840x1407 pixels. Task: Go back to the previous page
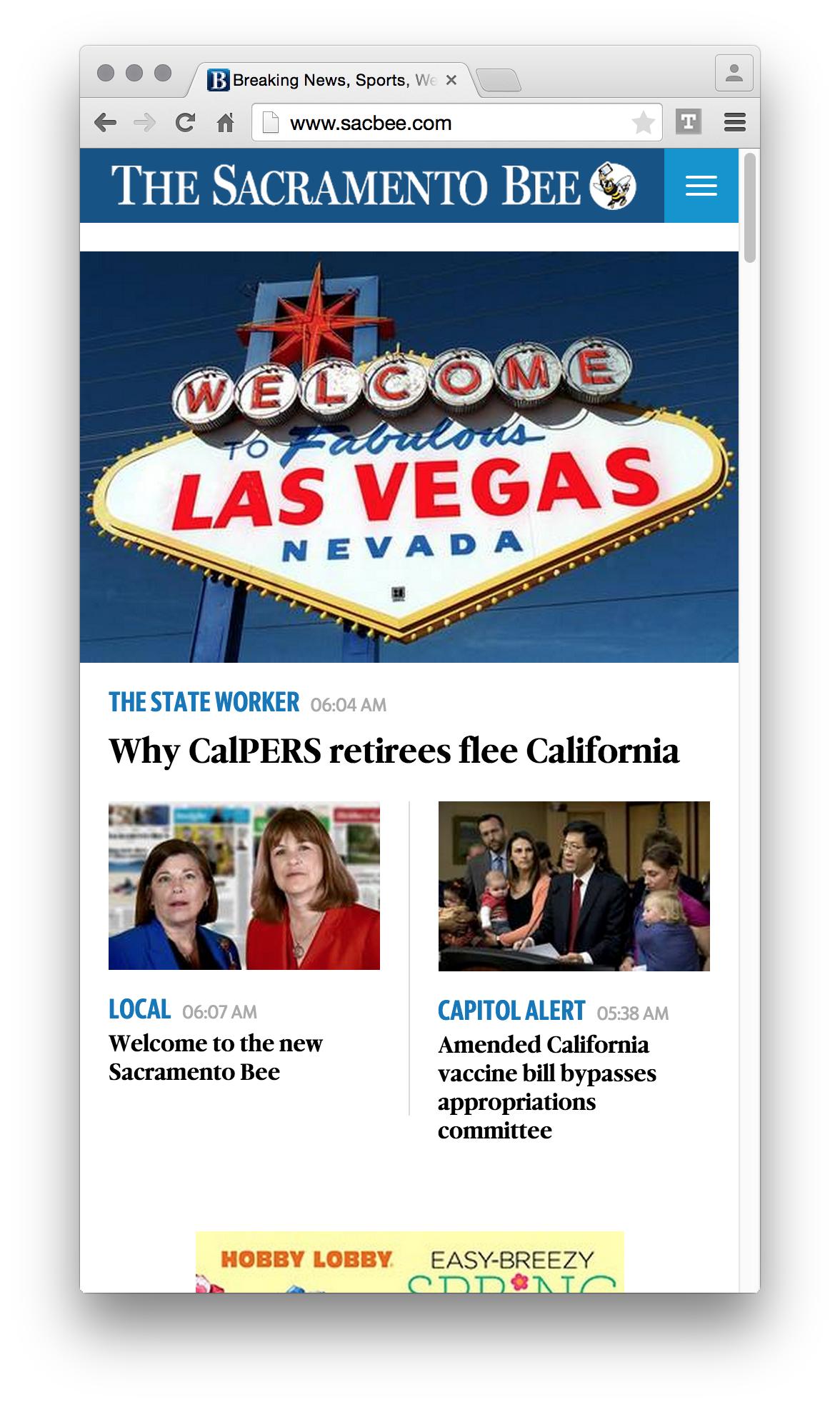tap(106, 123)
